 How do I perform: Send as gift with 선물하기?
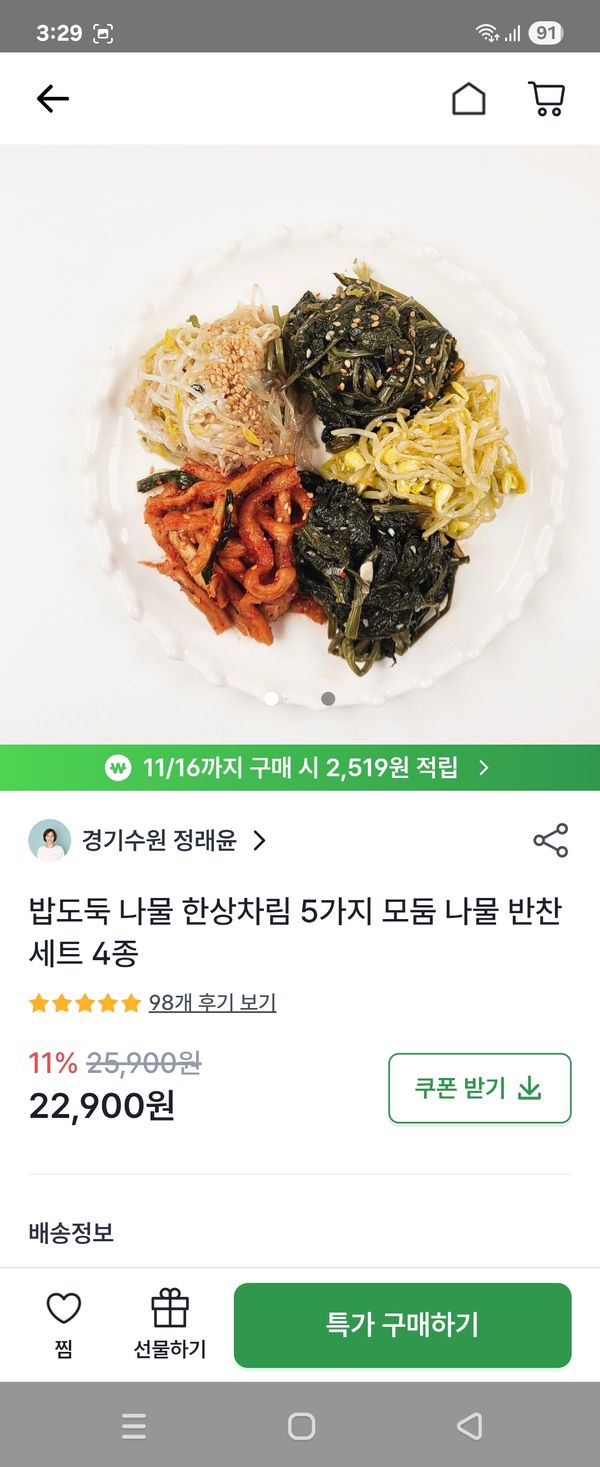coord(170,1323)
